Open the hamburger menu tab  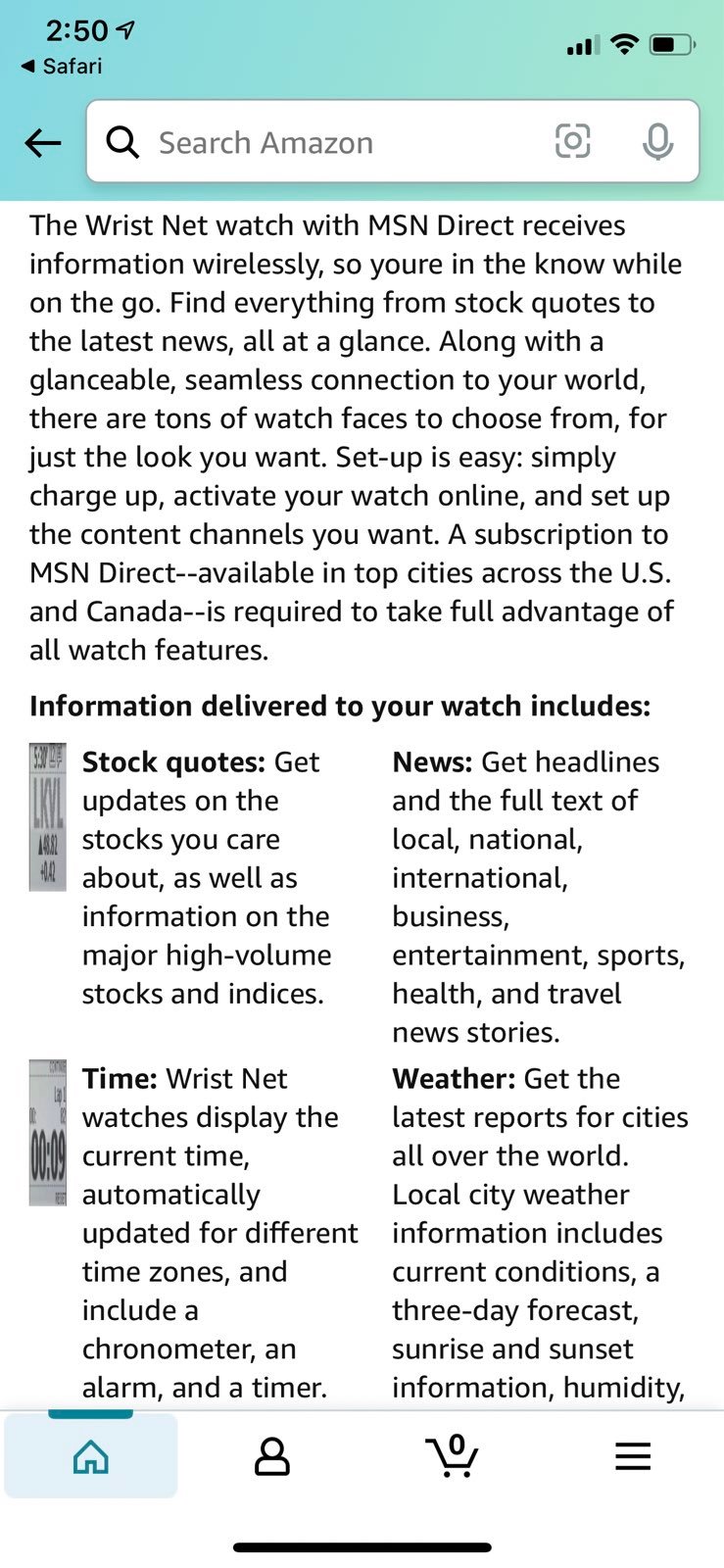pyautogui.click(x=633, y=1456)
